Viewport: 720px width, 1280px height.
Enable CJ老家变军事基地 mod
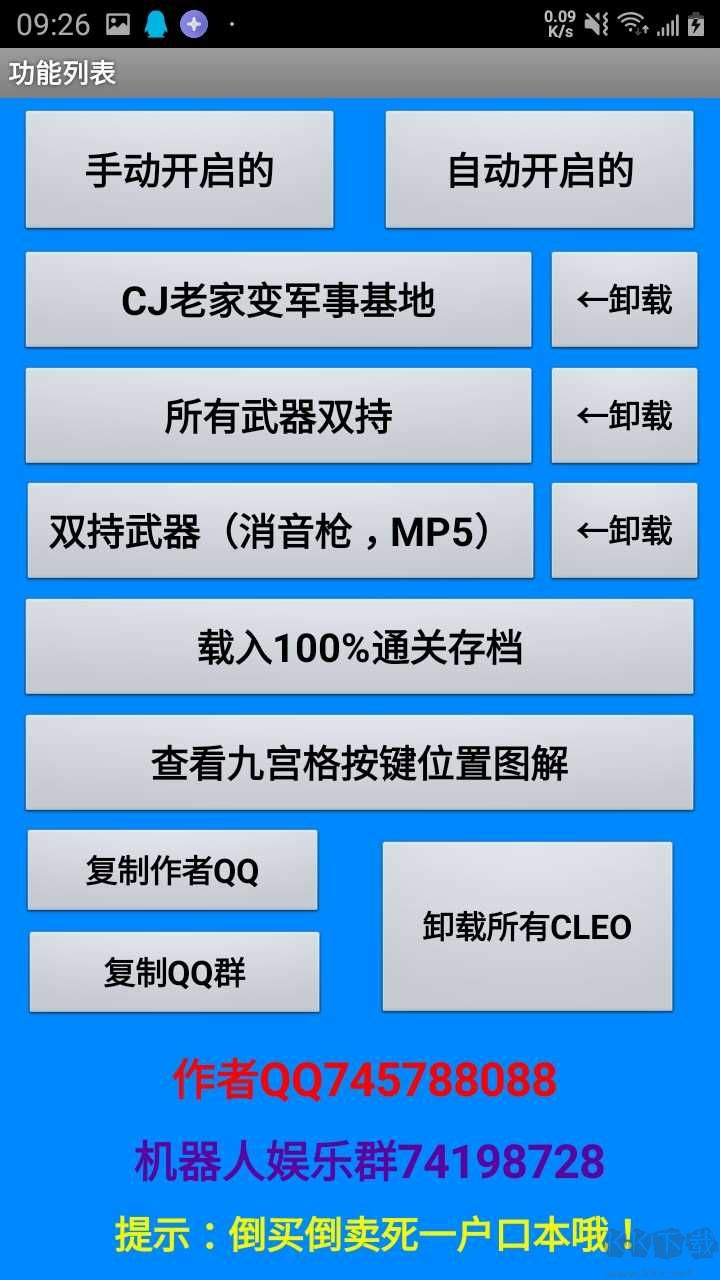click(x=278, y=300)
